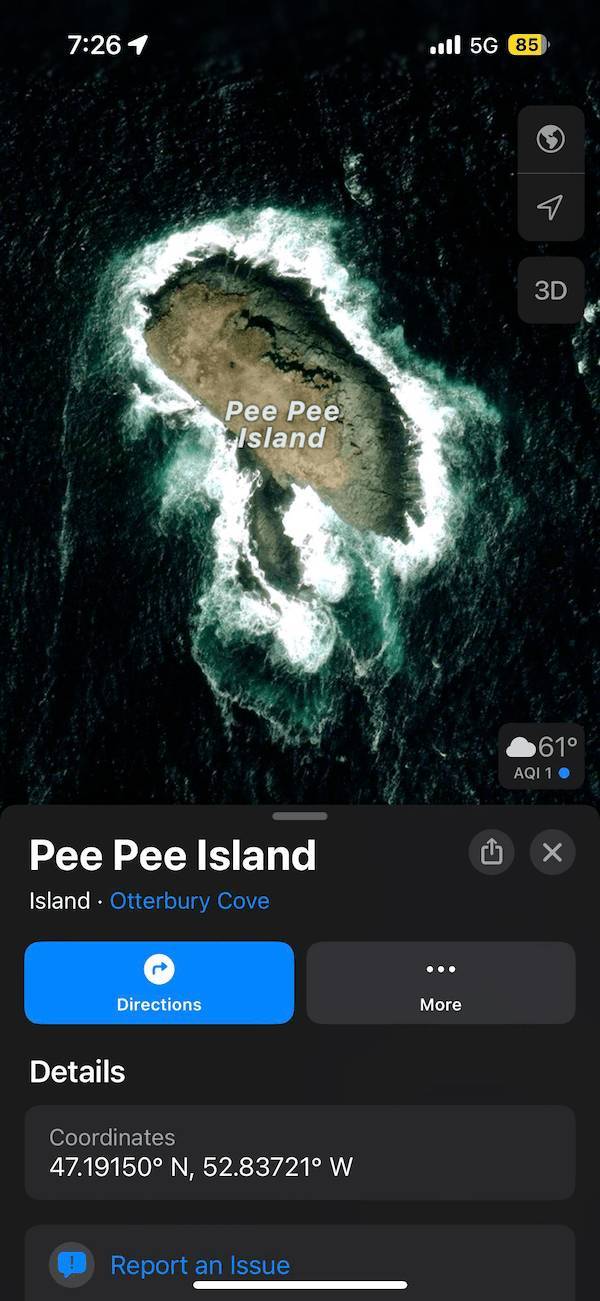Share Pee Pee Island location
Image resolution: width=600 pixels, height=1301 pixels.
click(491, 852)
